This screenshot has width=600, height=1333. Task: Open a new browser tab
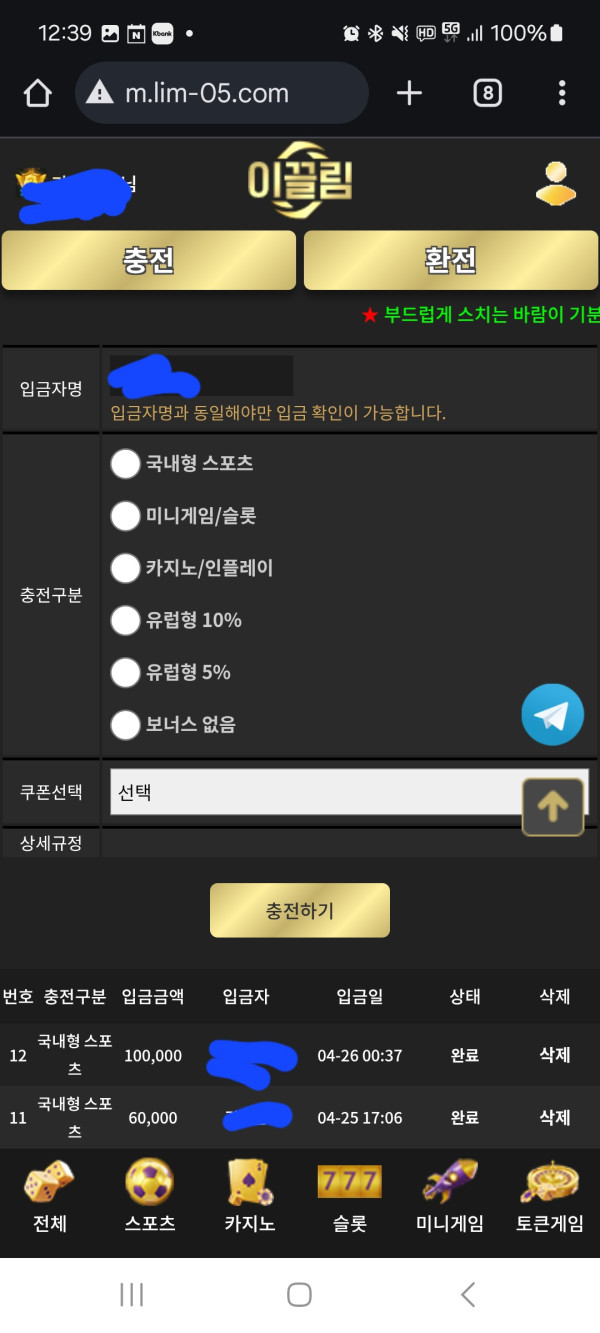tap(409, 93)
